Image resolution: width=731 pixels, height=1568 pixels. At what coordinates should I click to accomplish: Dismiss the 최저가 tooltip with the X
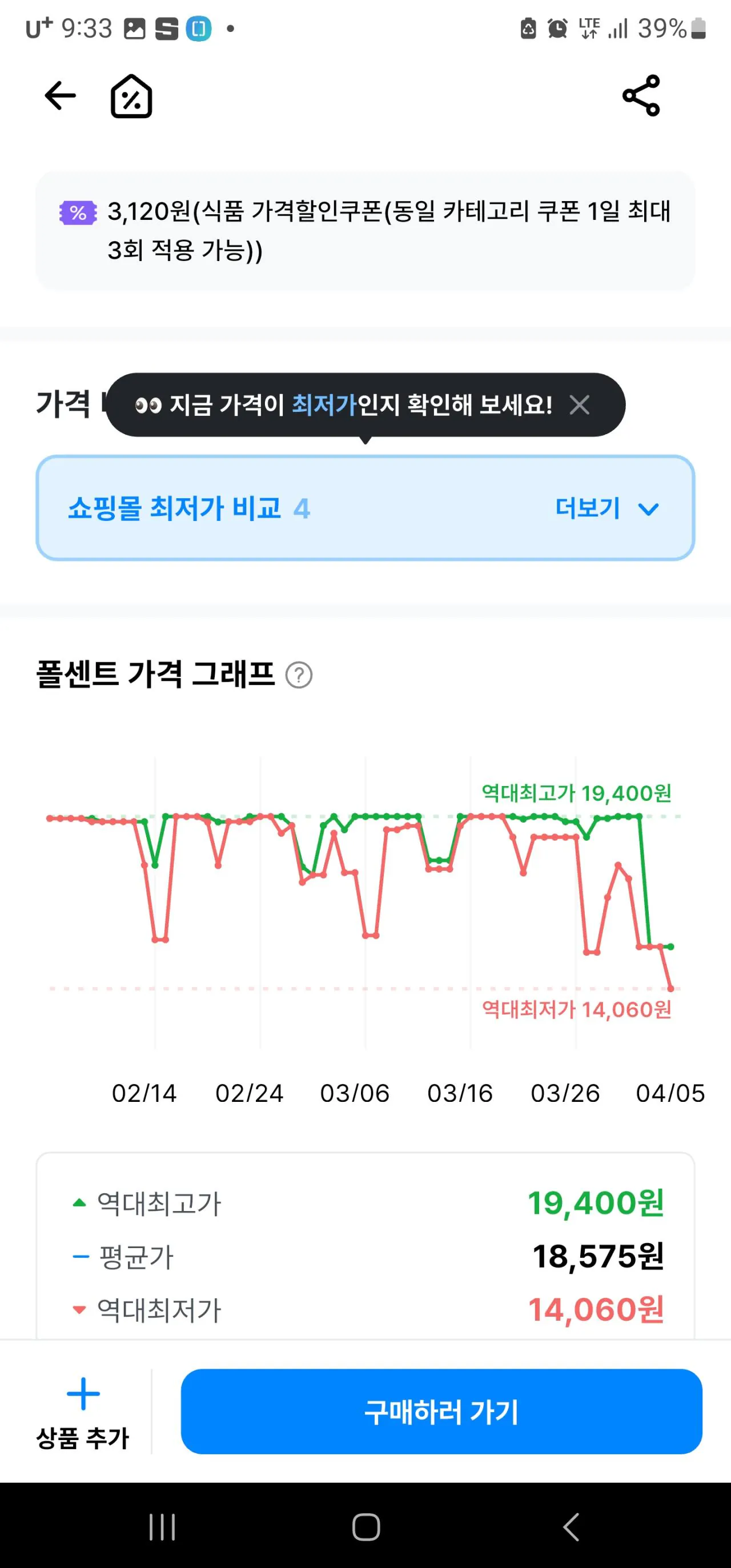click(x=581, y=405)
